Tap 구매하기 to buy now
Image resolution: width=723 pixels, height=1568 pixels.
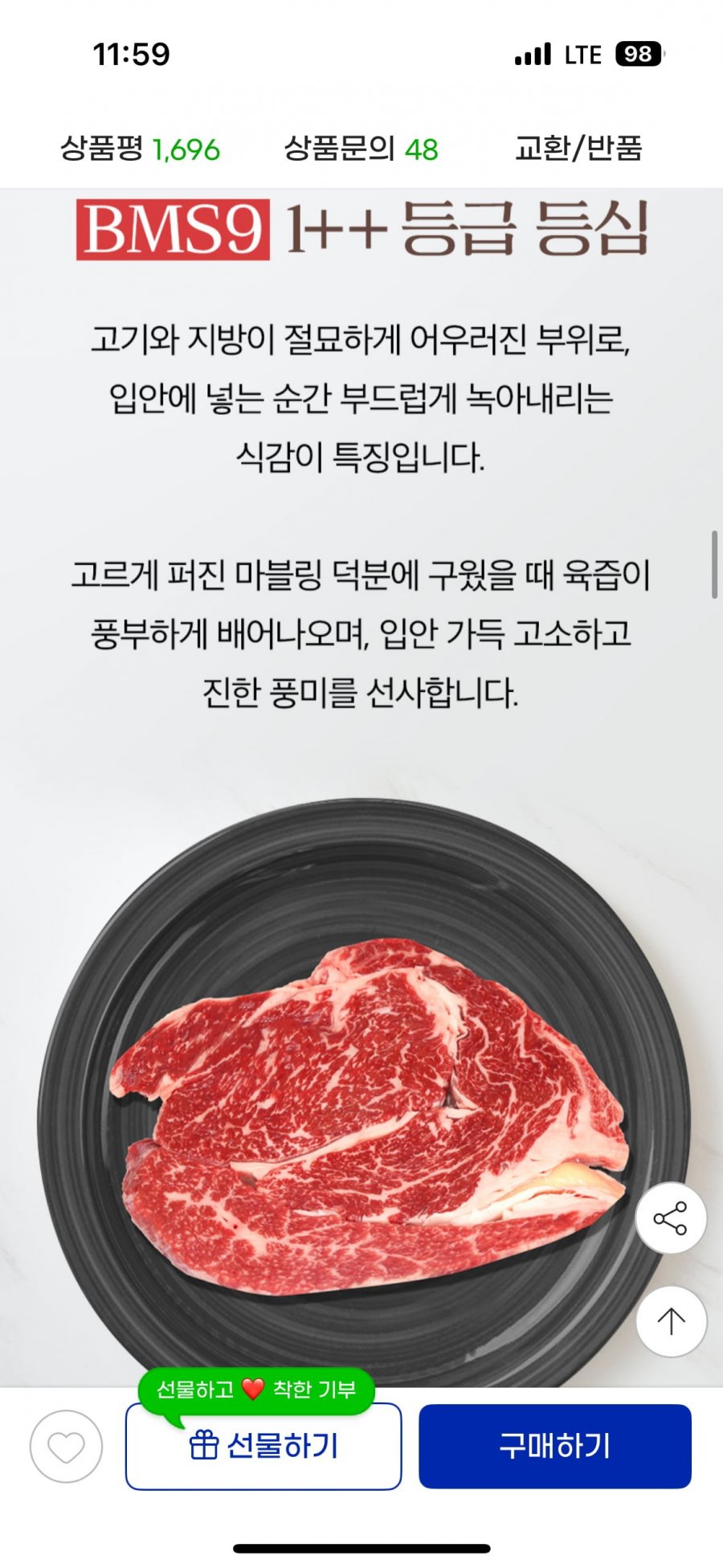click(554, 1447)
